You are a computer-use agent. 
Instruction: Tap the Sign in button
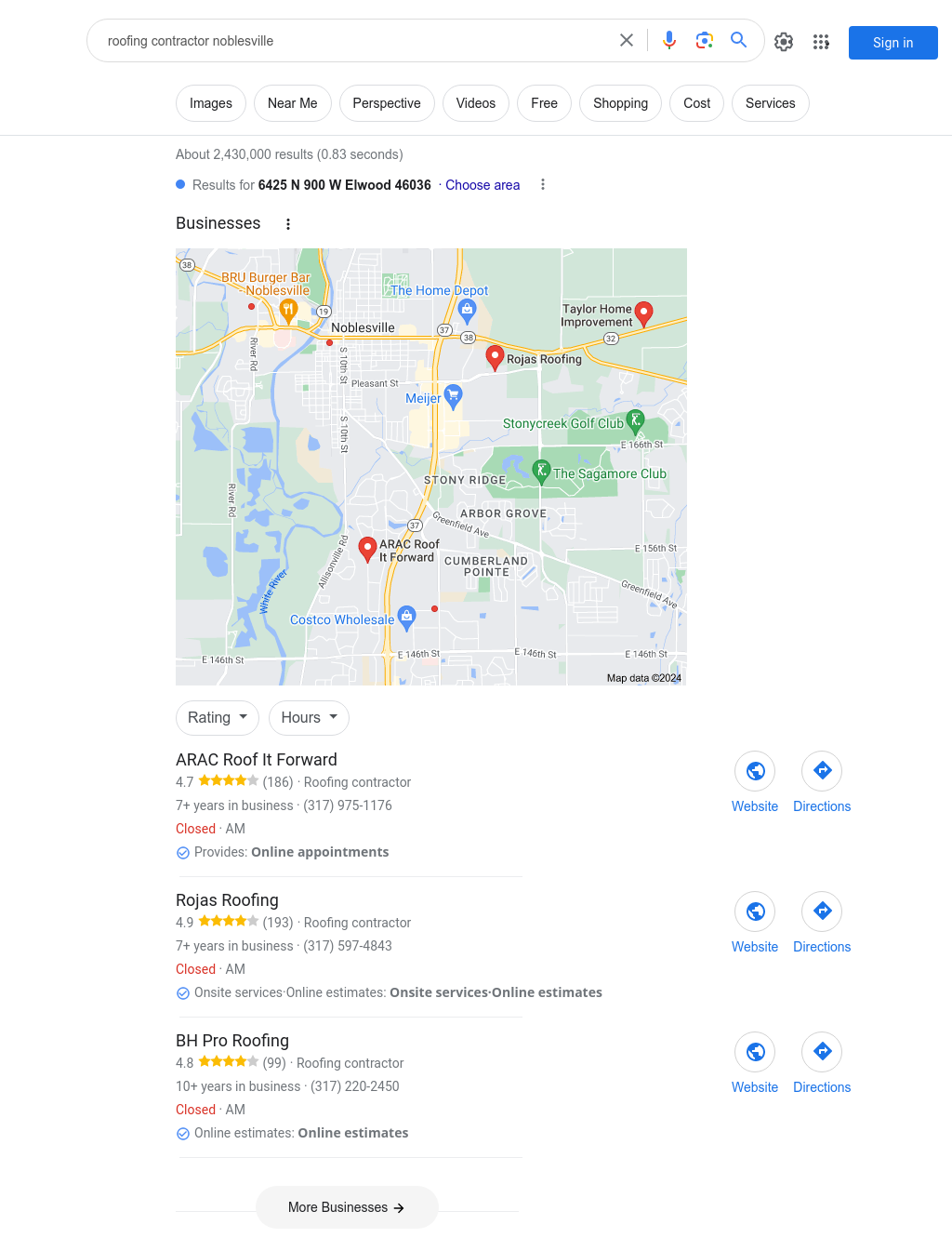(x=892, y=43)
